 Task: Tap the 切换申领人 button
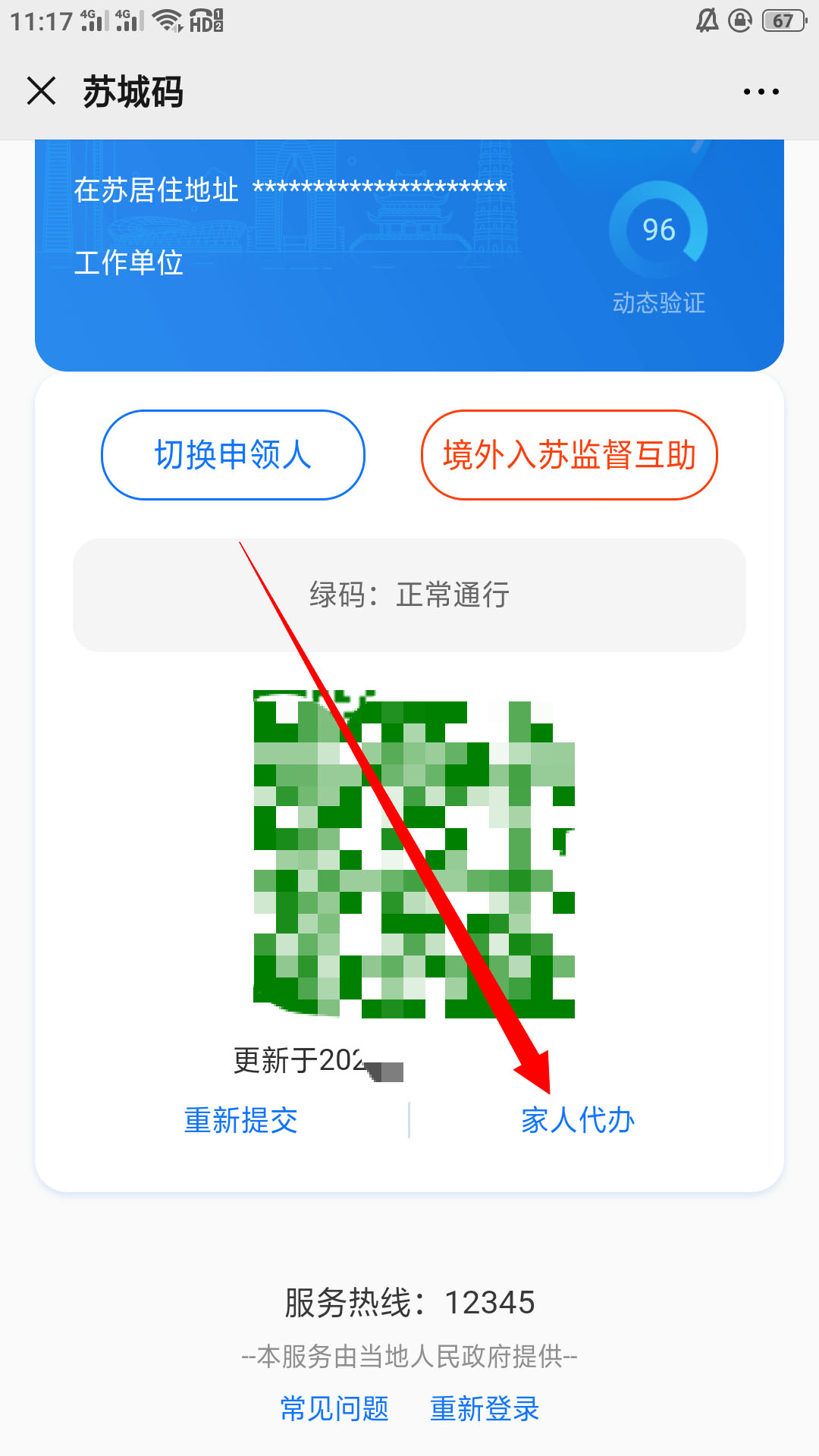[233, 455]
